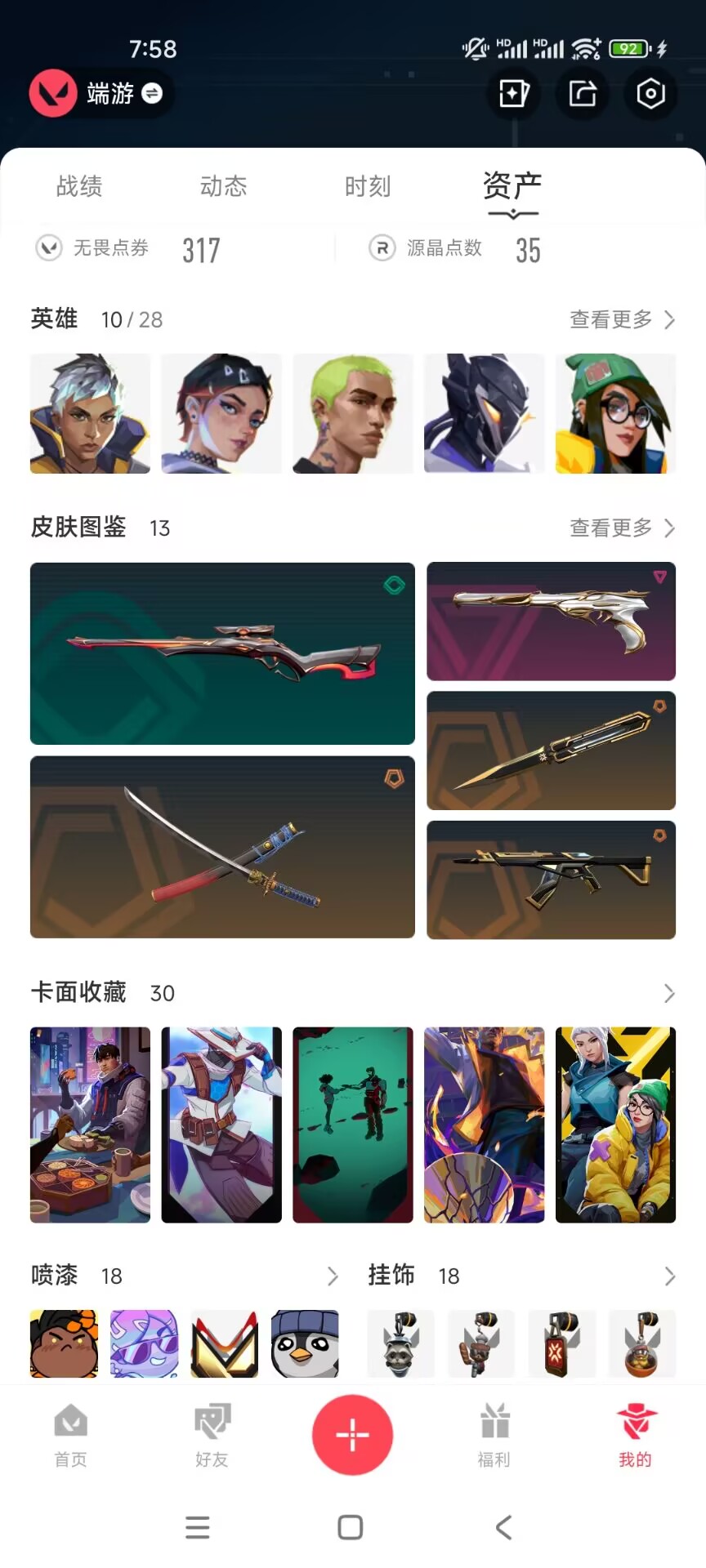Open the share icon in top bar
This screenshot has height=1568, width=706.
click(583, 94)
